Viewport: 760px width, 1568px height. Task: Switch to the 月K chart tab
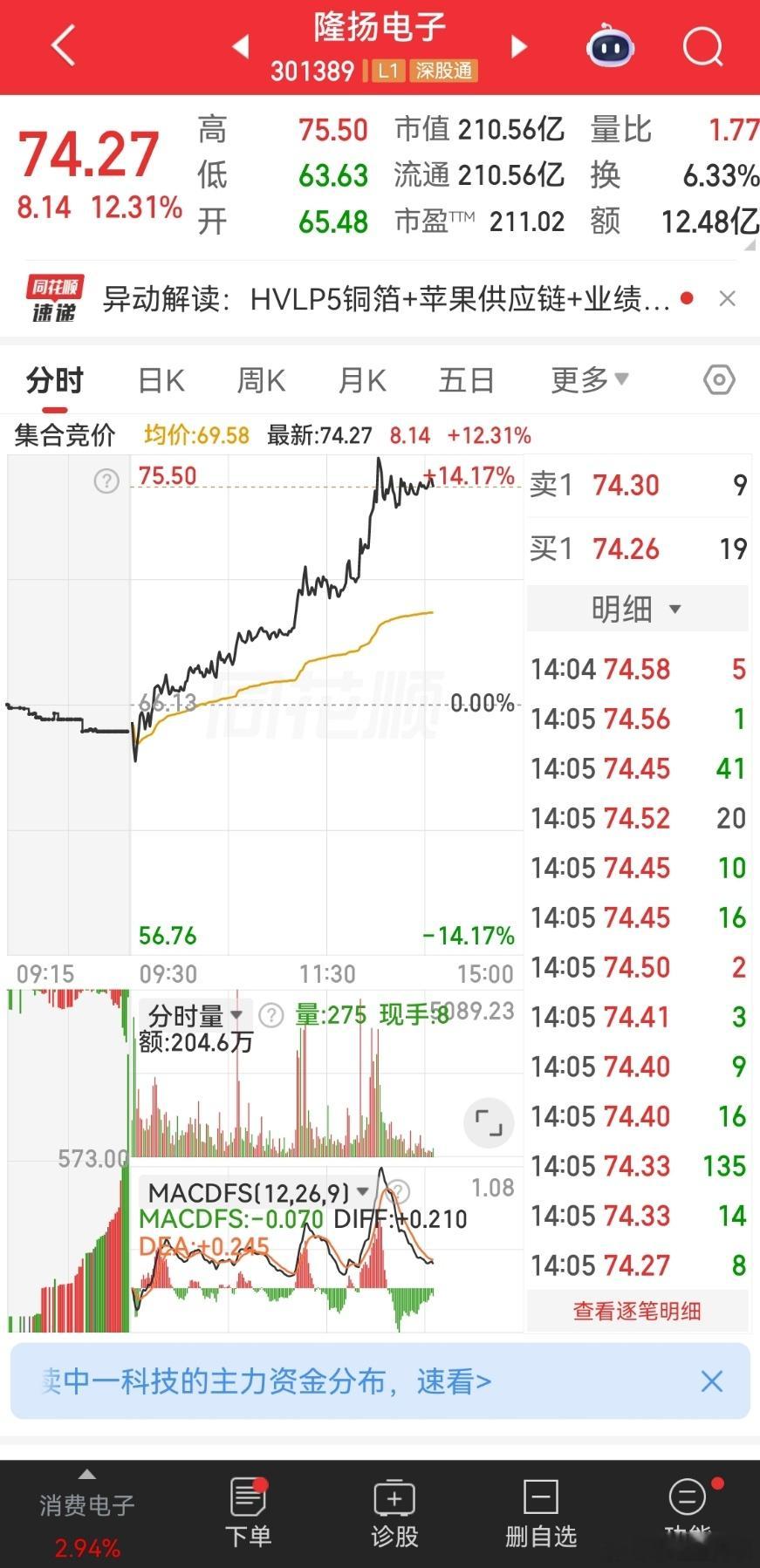point(362,381)
